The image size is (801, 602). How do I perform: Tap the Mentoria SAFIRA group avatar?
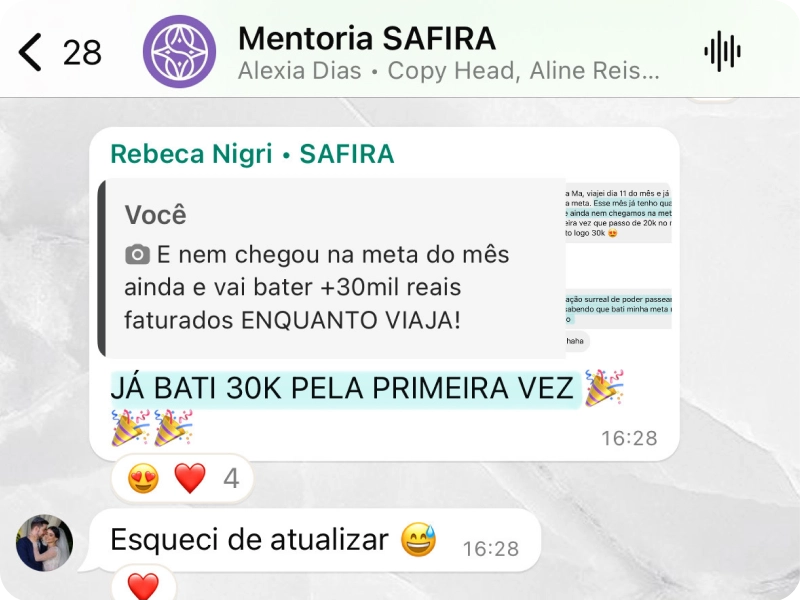pos(180,51)
